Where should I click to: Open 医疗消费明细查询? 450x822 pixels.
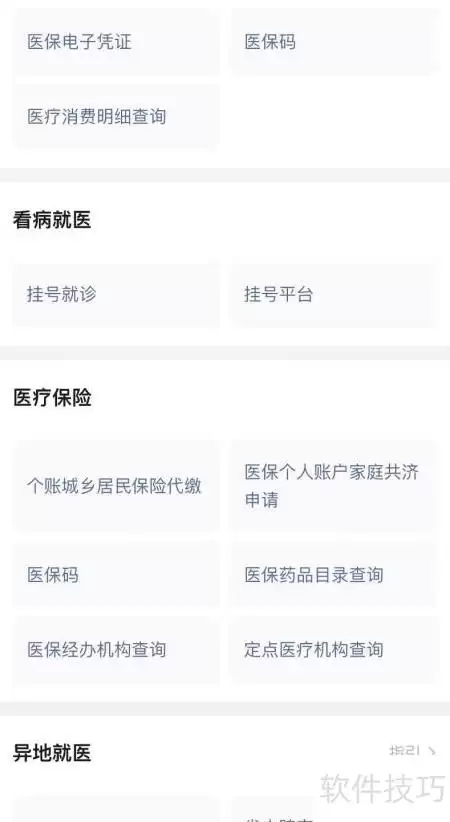(x=116, y=116)
